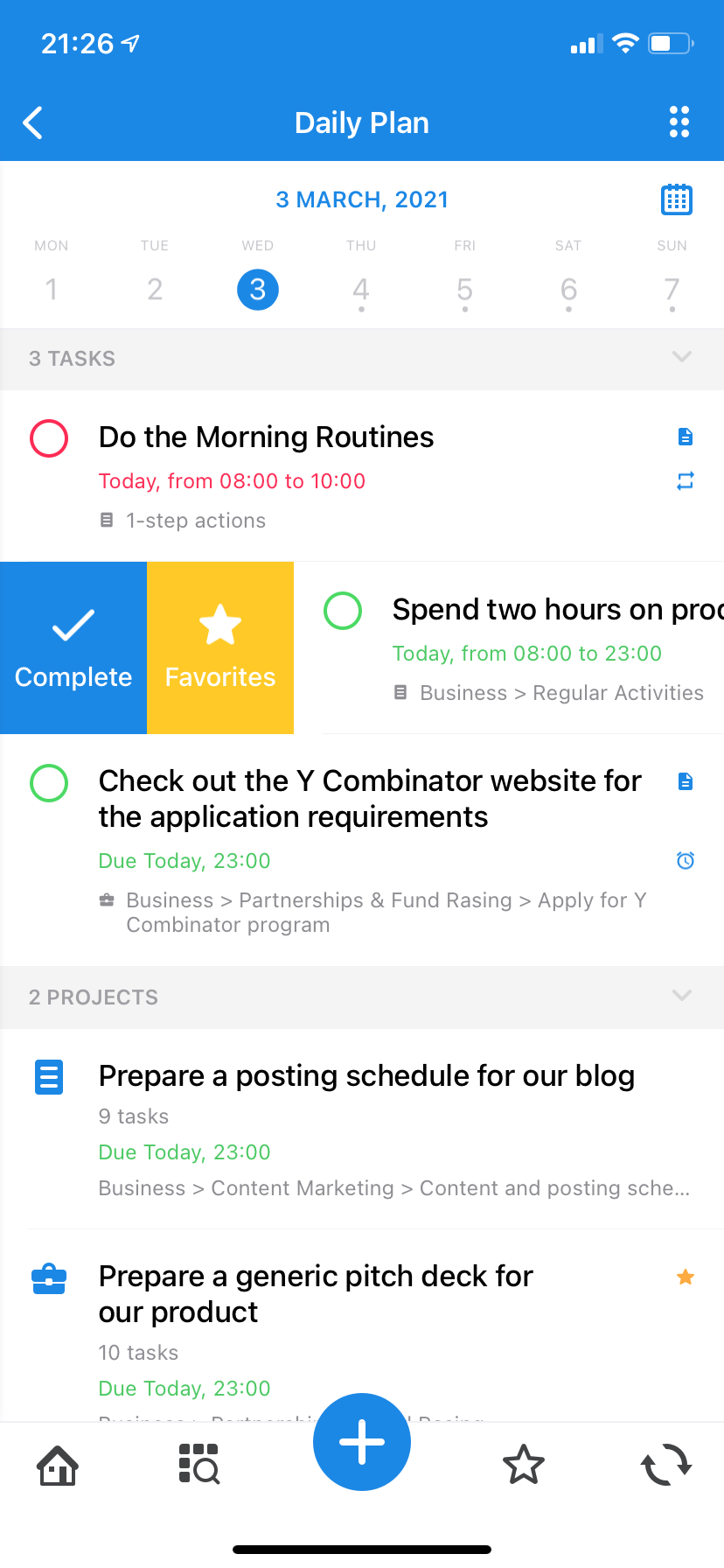This screenshot has width=724, height=1568.
Task: Check off the Y Combinator website task
Action: click(x=49, y=783)
